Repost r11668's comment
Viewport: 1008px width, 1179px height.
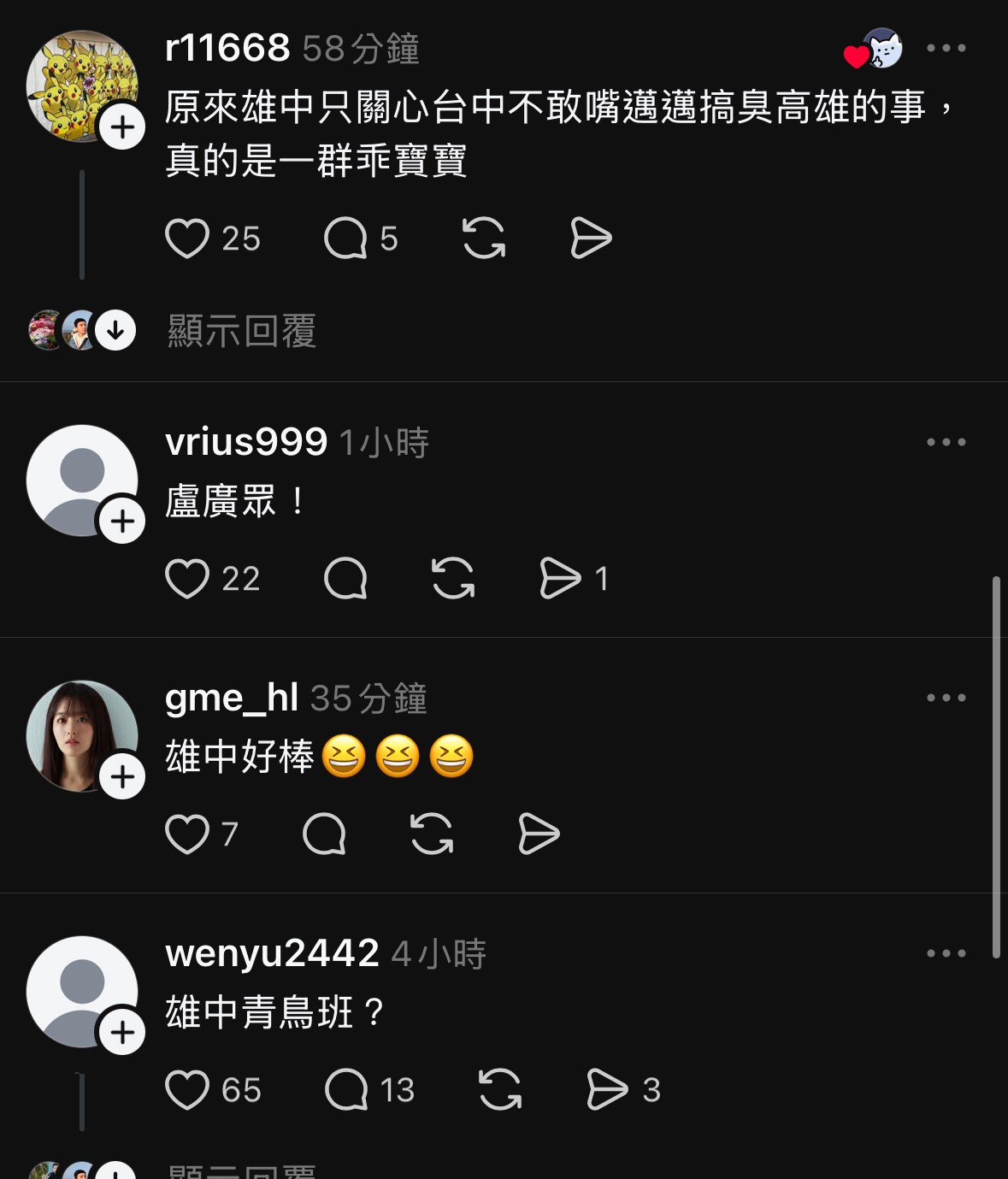click(x=484, y=239)
